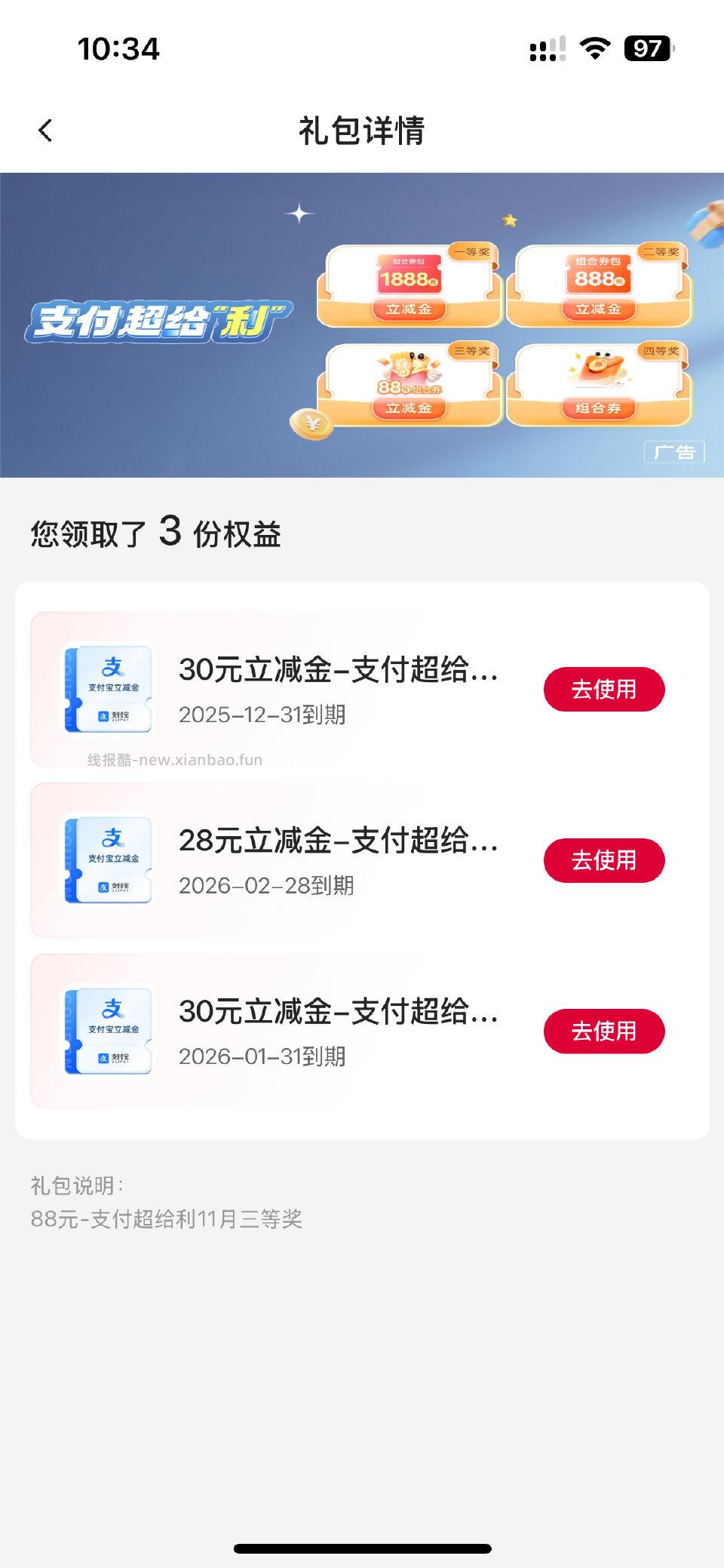Tap the battery indicator showing 97

coord(645,48)
